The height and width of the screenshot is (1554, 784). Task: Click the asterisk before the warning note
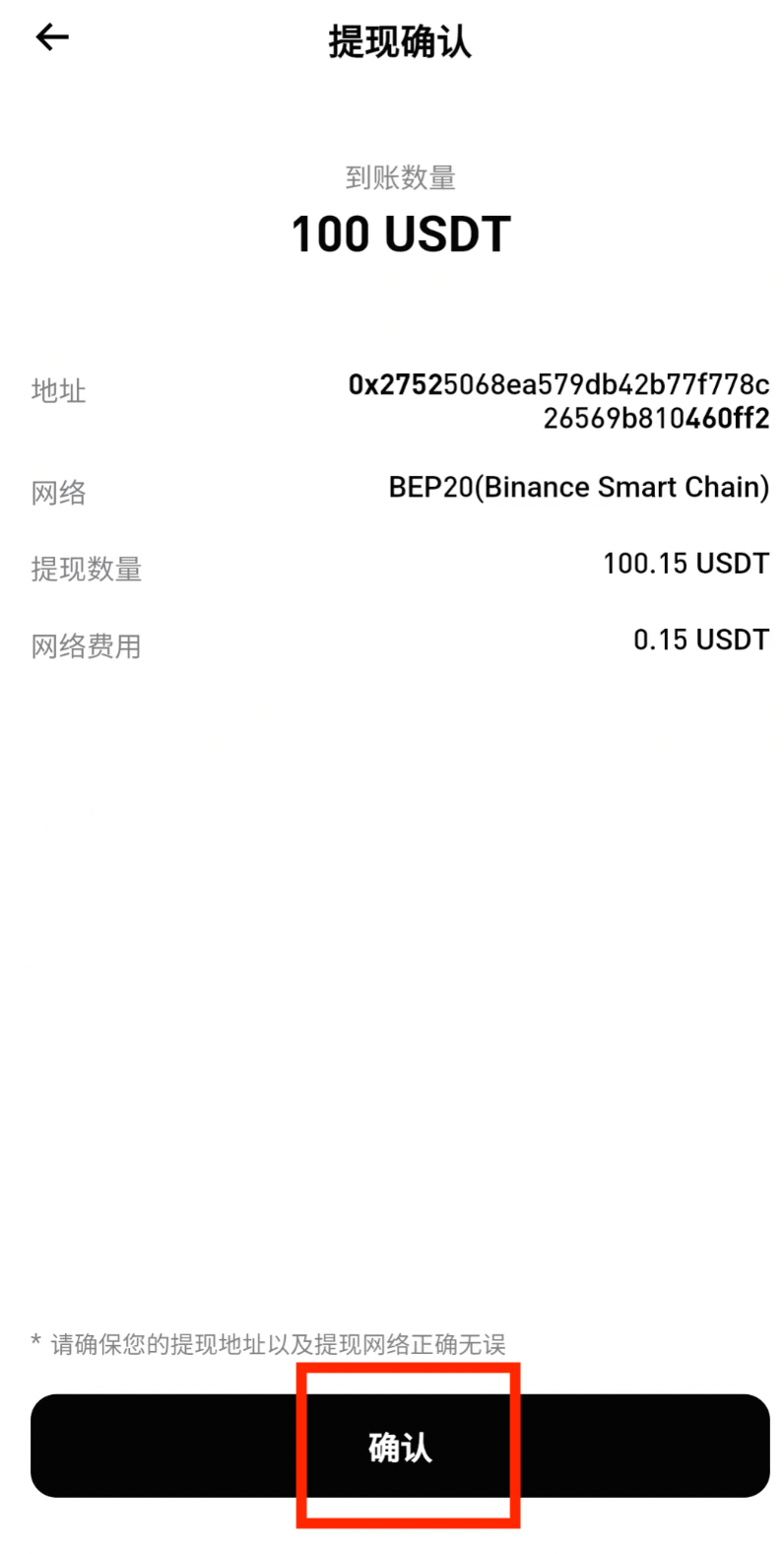[34, 1341]
